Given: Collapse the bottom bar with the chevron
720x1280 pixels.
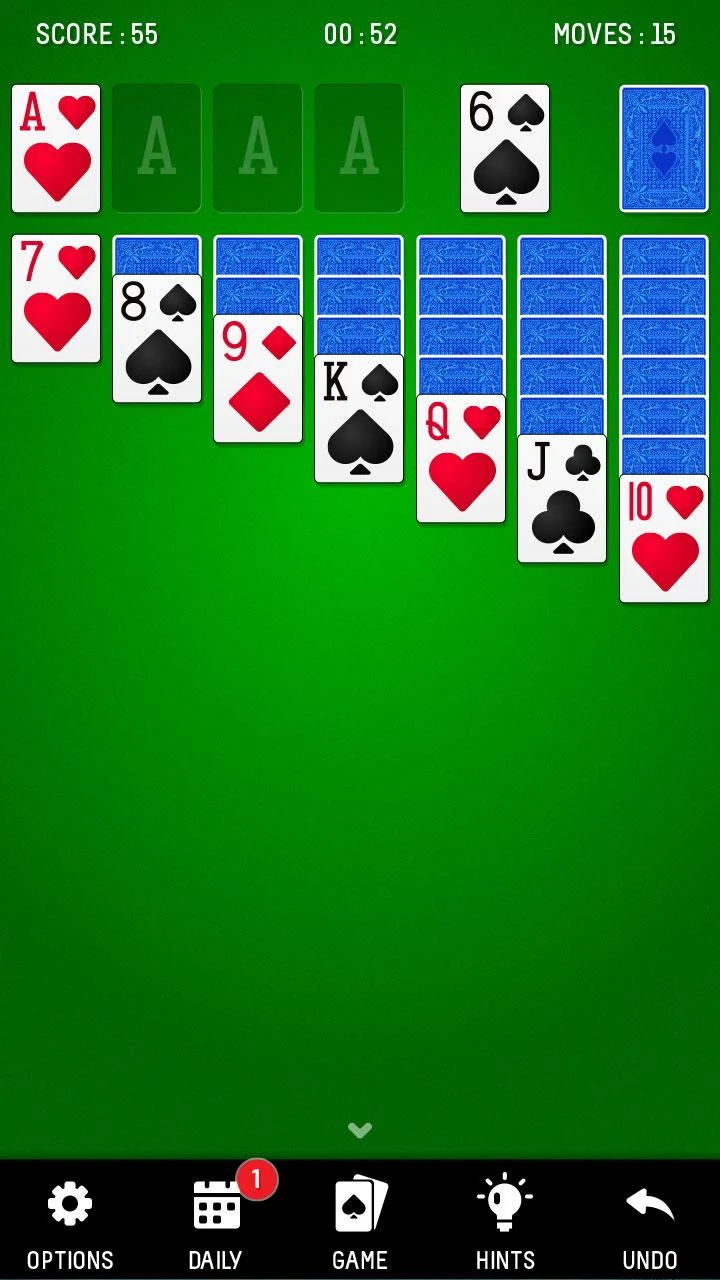Looking at the screenshot, I should 360,1130.
